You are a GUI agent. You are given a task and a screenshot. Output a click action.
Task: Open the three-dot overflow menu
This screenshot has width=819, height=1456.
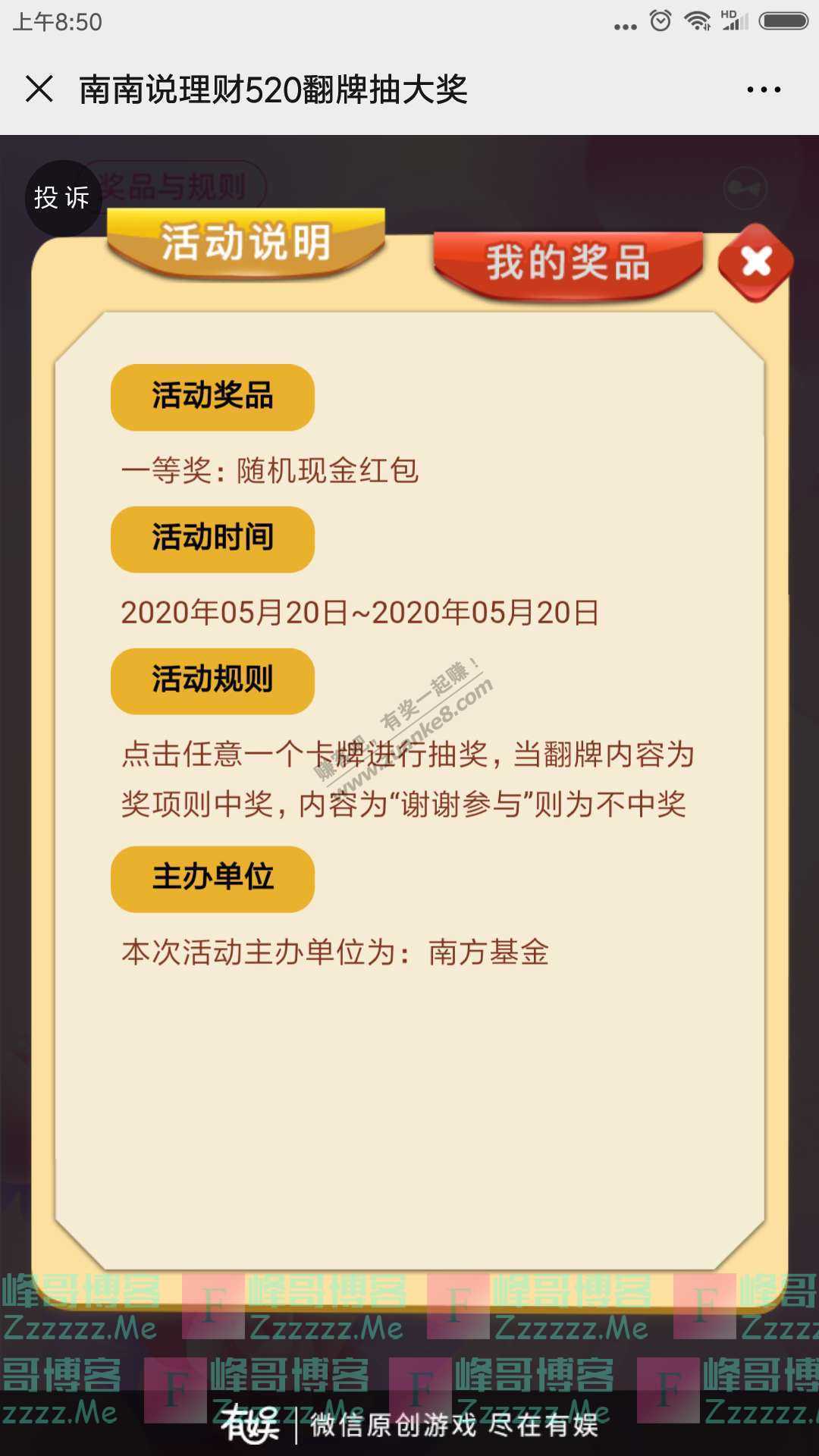(763, 89)
